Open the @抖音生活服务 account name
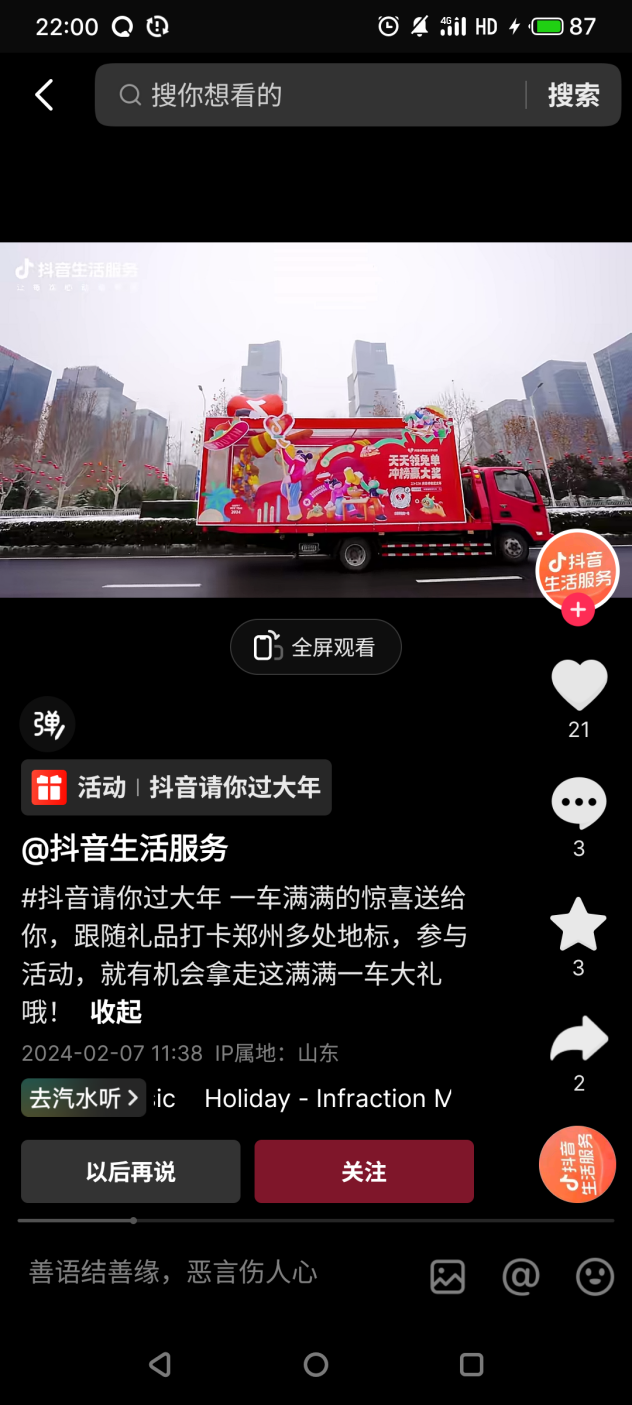The image size is (632, 1405). pos(125,848)
